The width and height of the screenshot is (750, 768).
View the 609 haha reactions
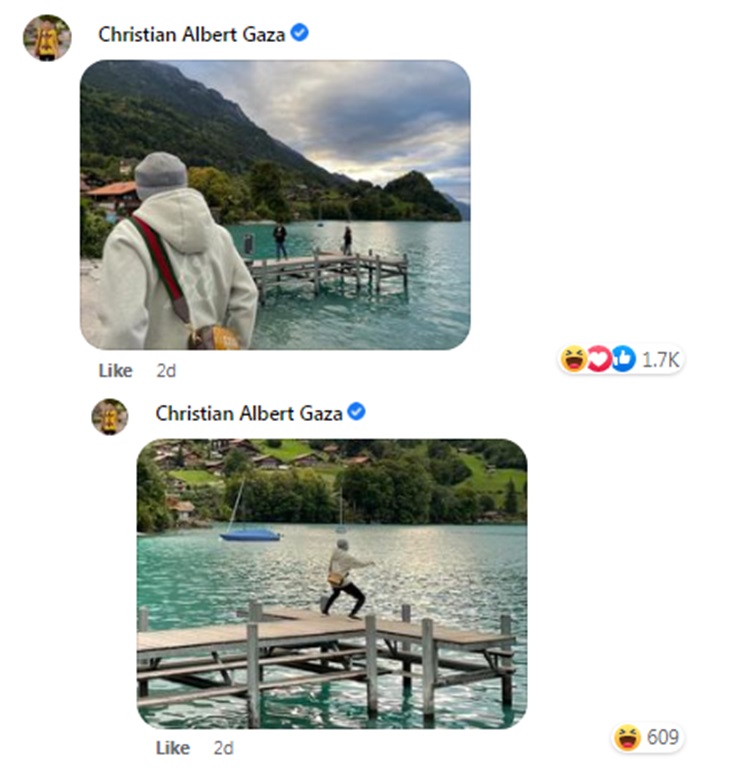[647, 738]
